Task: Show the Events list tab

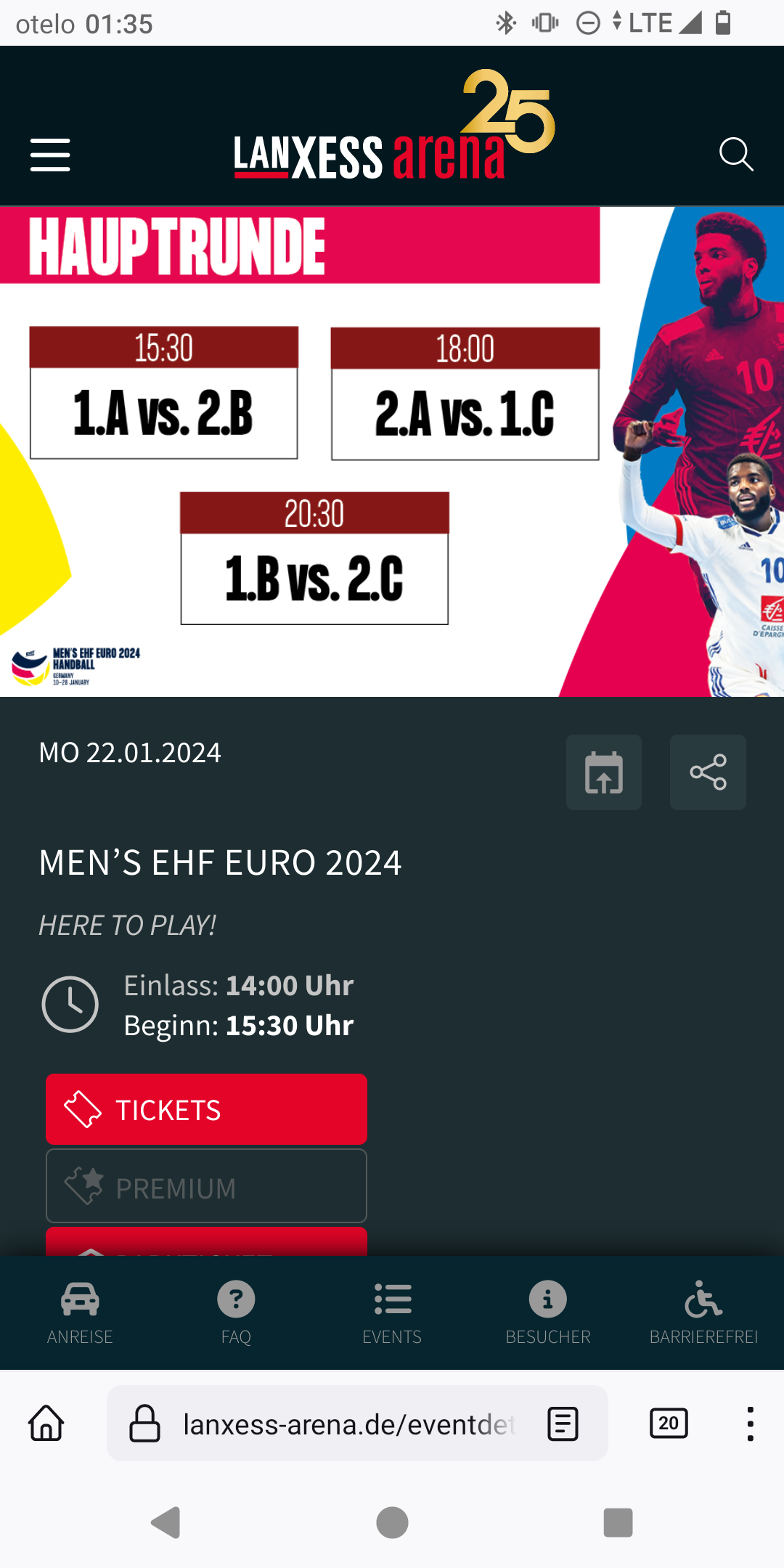Action: [x=392, y=1312]
